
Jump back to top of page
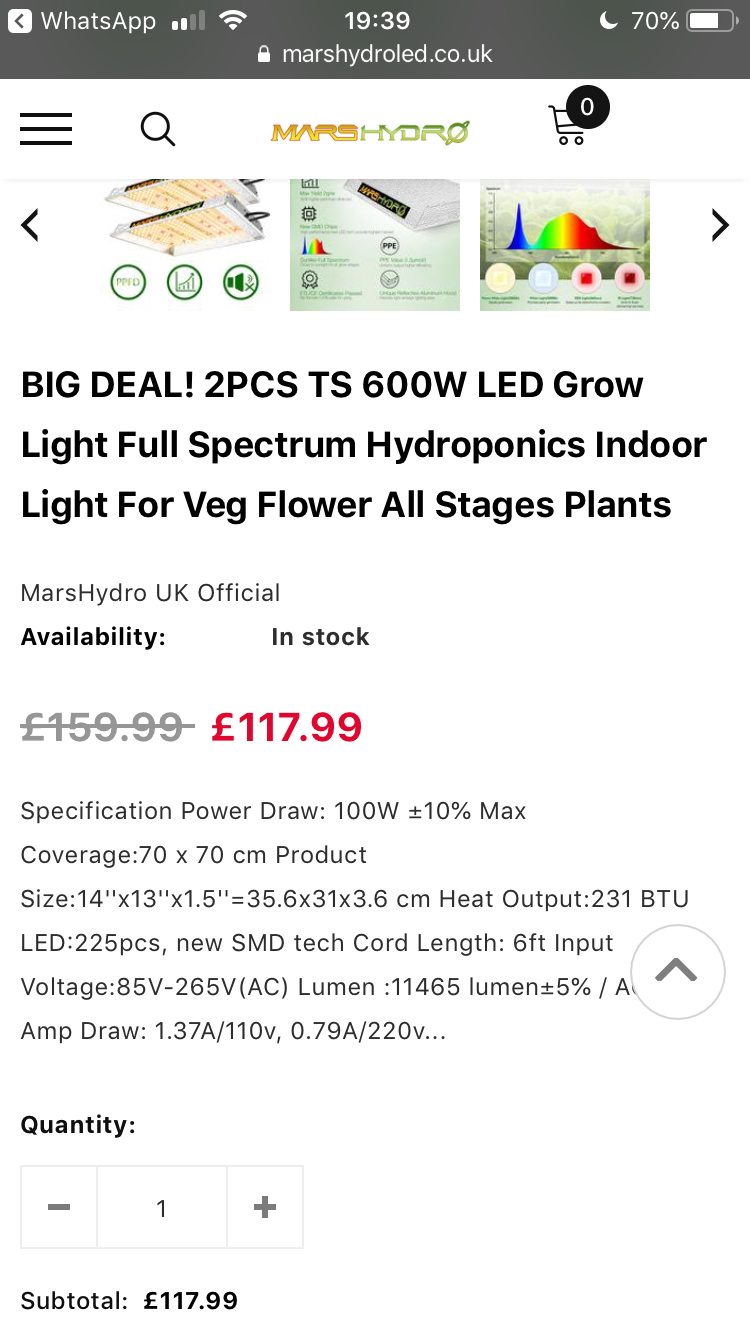[x=677, y=972]
